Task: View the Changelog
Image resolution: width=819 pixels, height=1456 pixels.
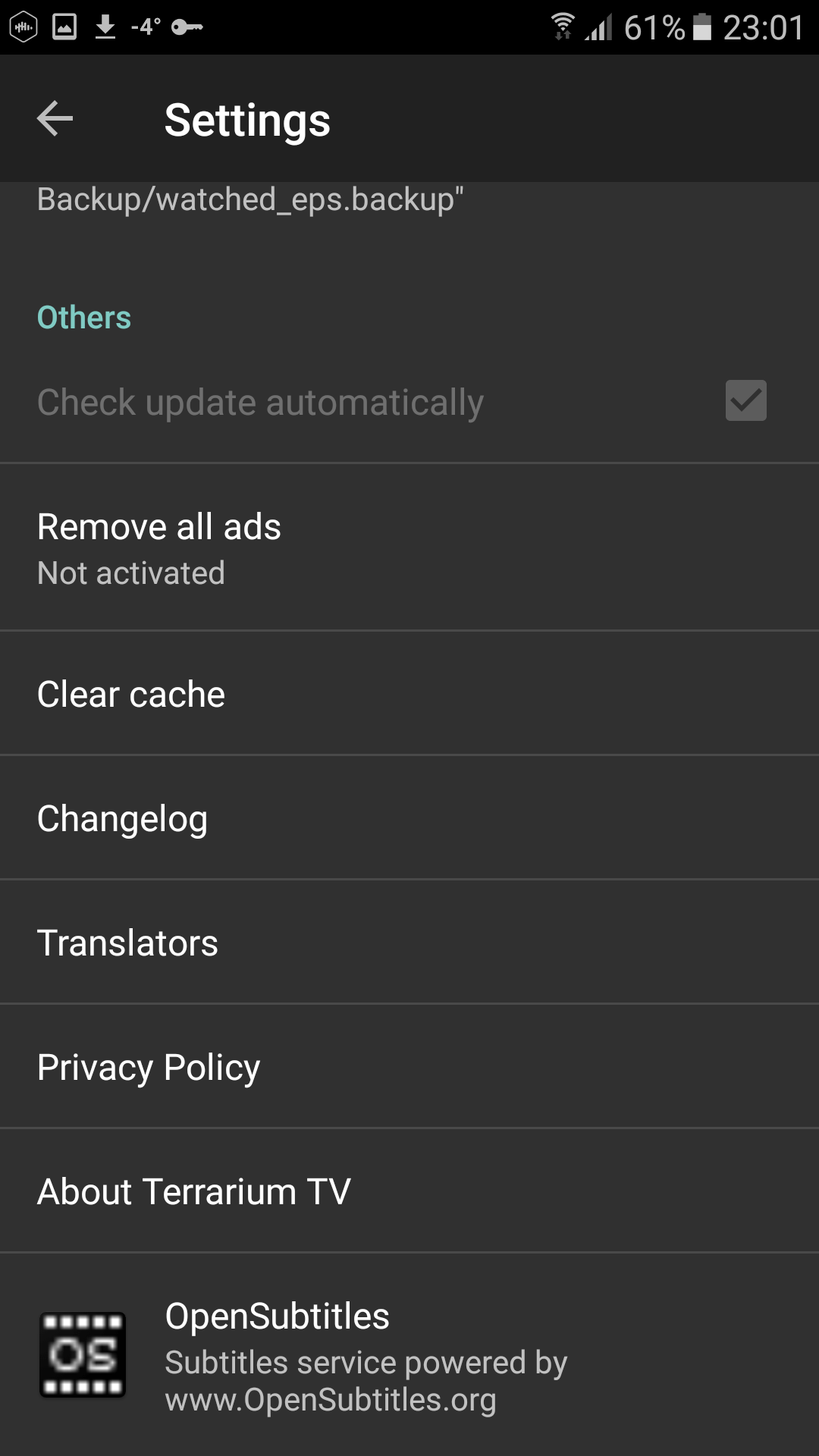Action: tap(409, 817)
